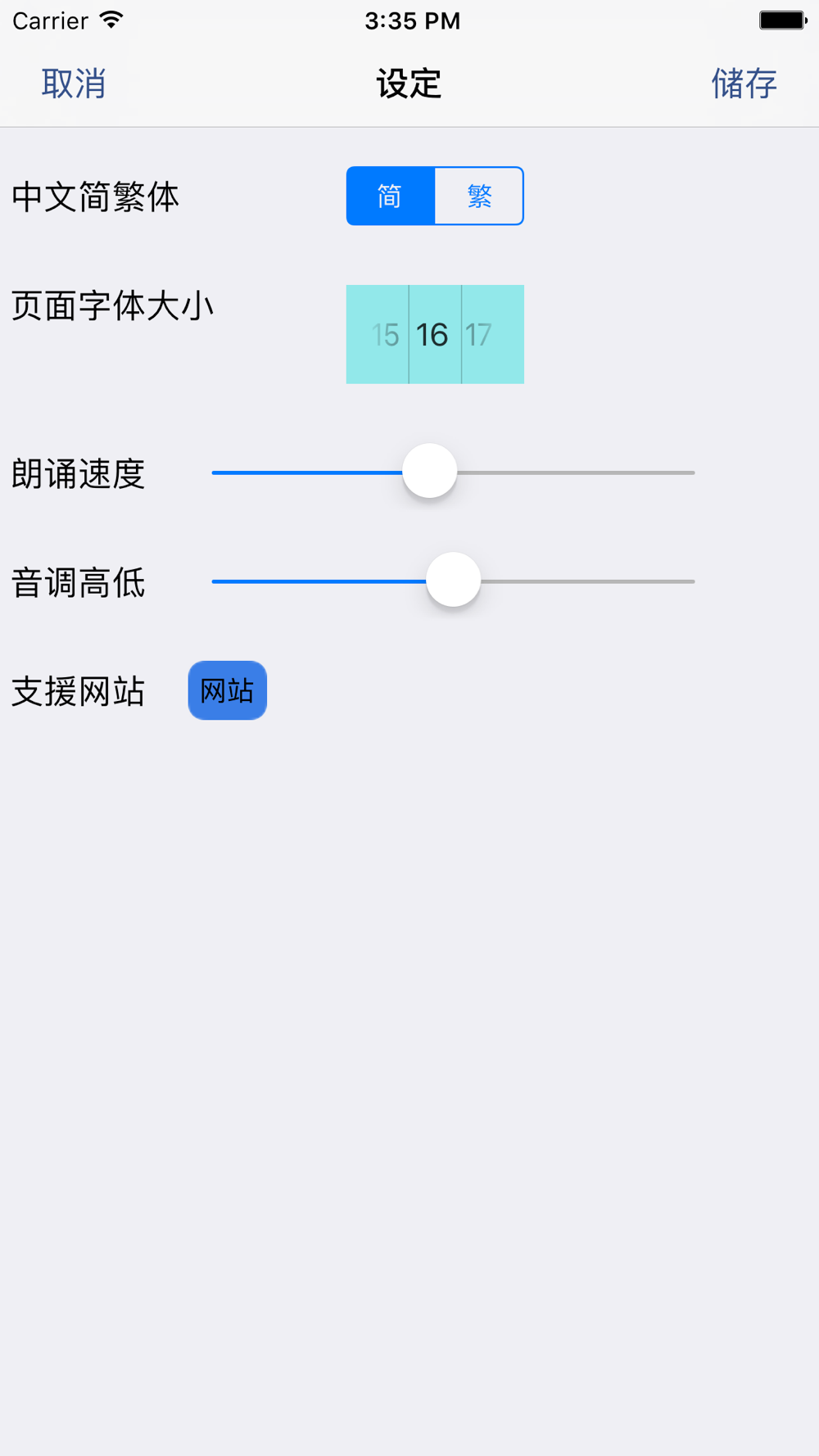The width and height of the screenshot is (819, 1456).
Task: Choose font size 17 in picker
Action: (478, 334)
